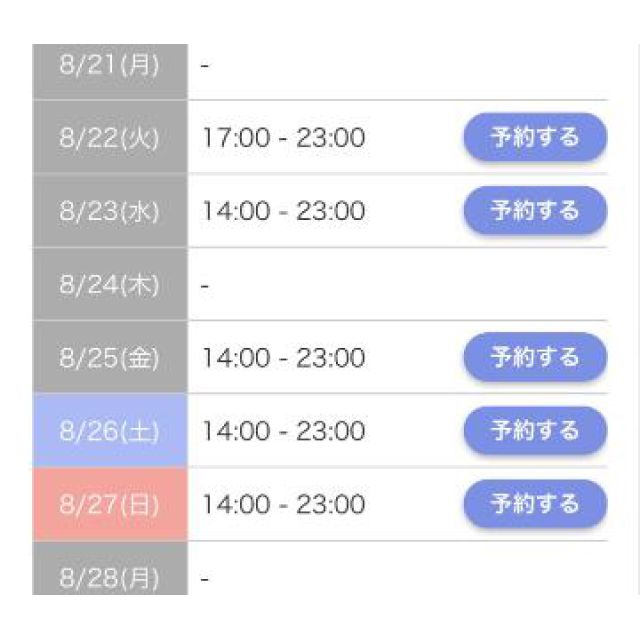640x640 pixels.
Task: Select 予約する for 8/26(土)
Action: coord(535,431)
